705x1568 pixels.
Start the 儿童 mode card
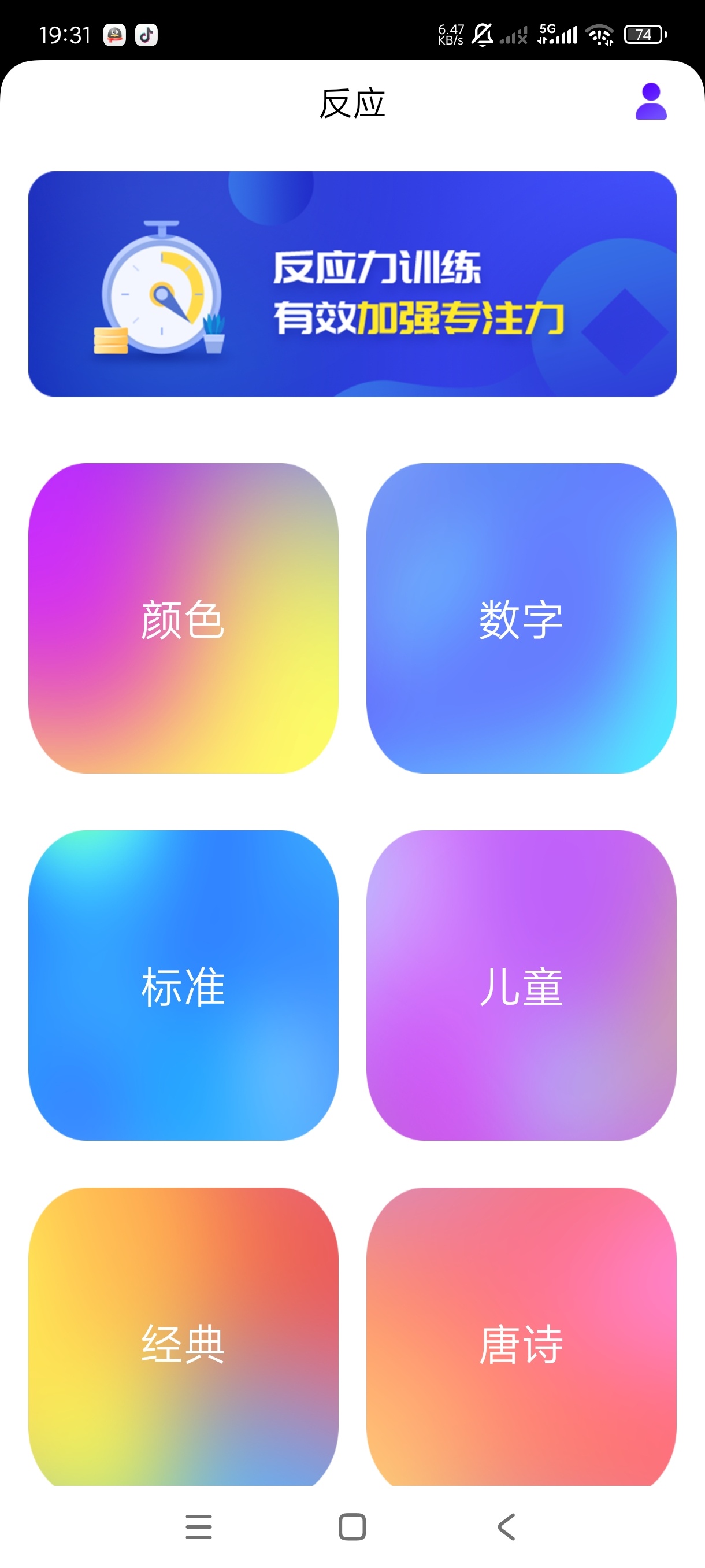click(x=521, y=985)
